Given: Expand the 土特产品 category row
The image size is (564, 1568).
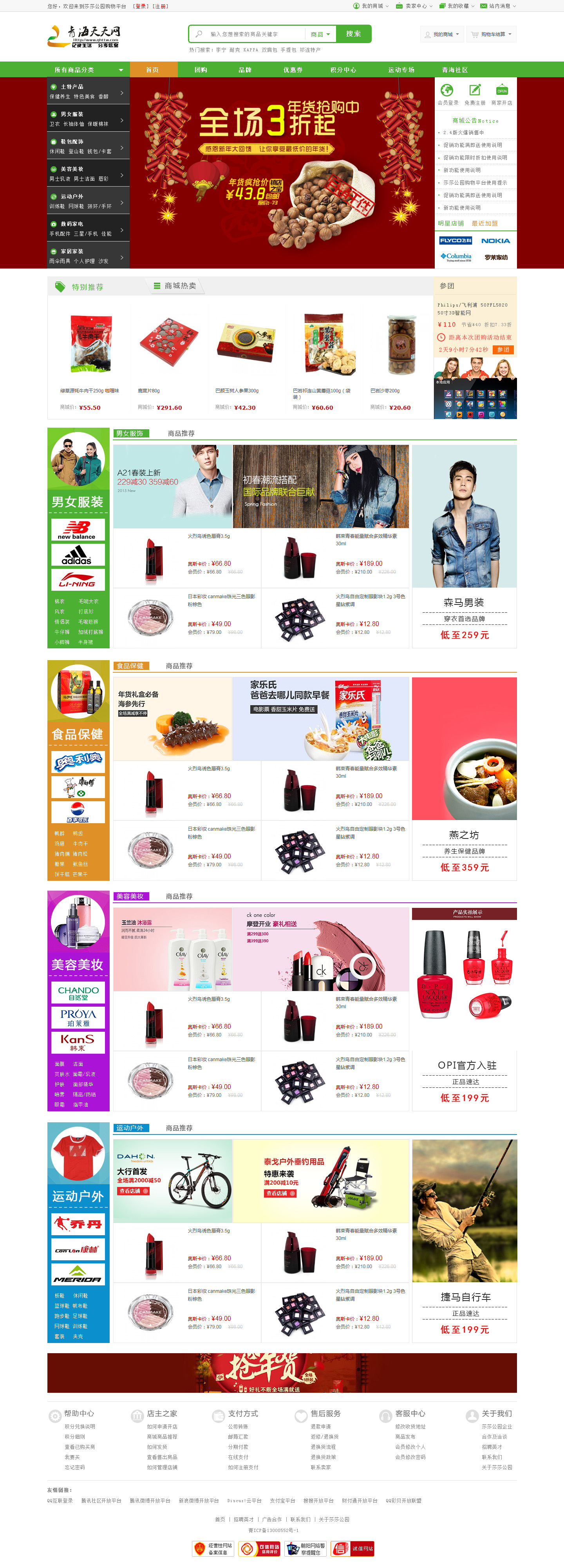Looking at the screenshot, I should [x=88, y=91].
